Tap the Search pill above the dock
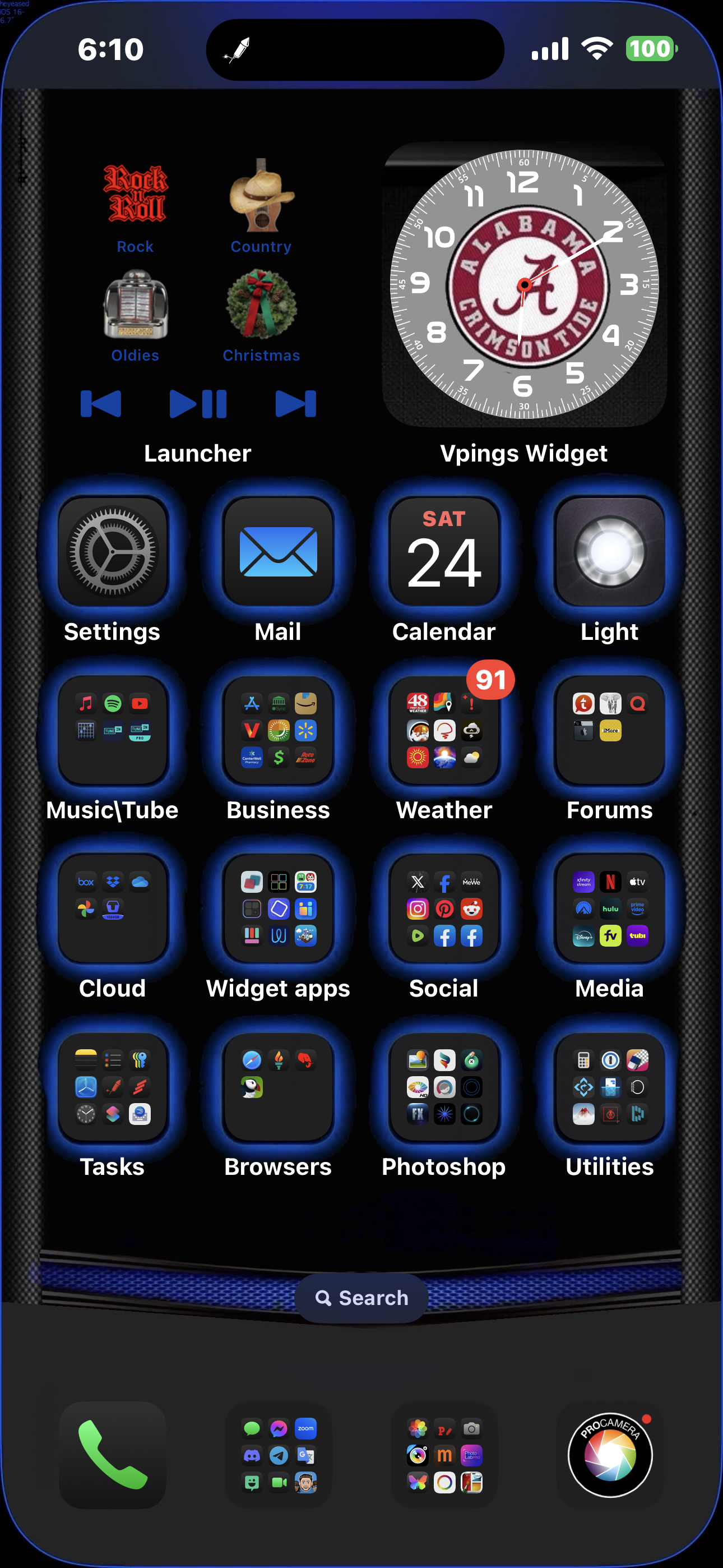Screen dimensions: 723x1568 [x=361, y=1298]
